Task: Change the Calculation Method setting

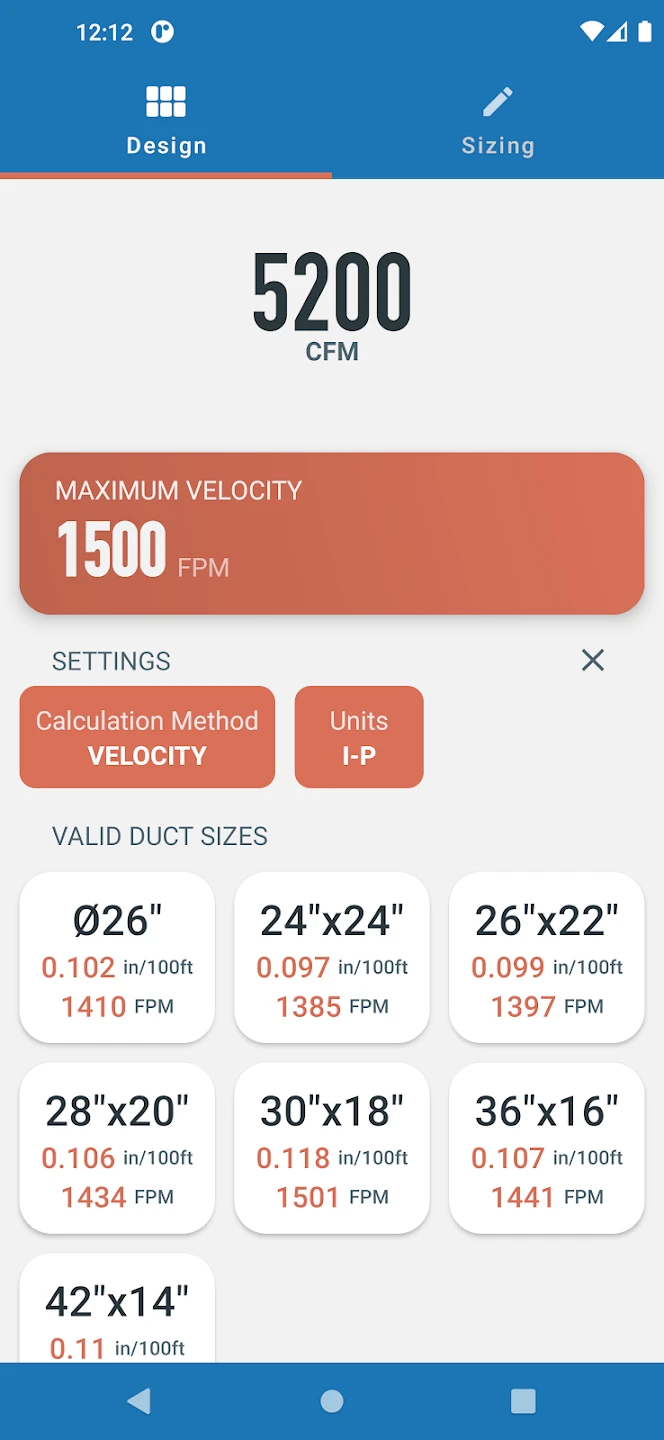Action: 147,737
